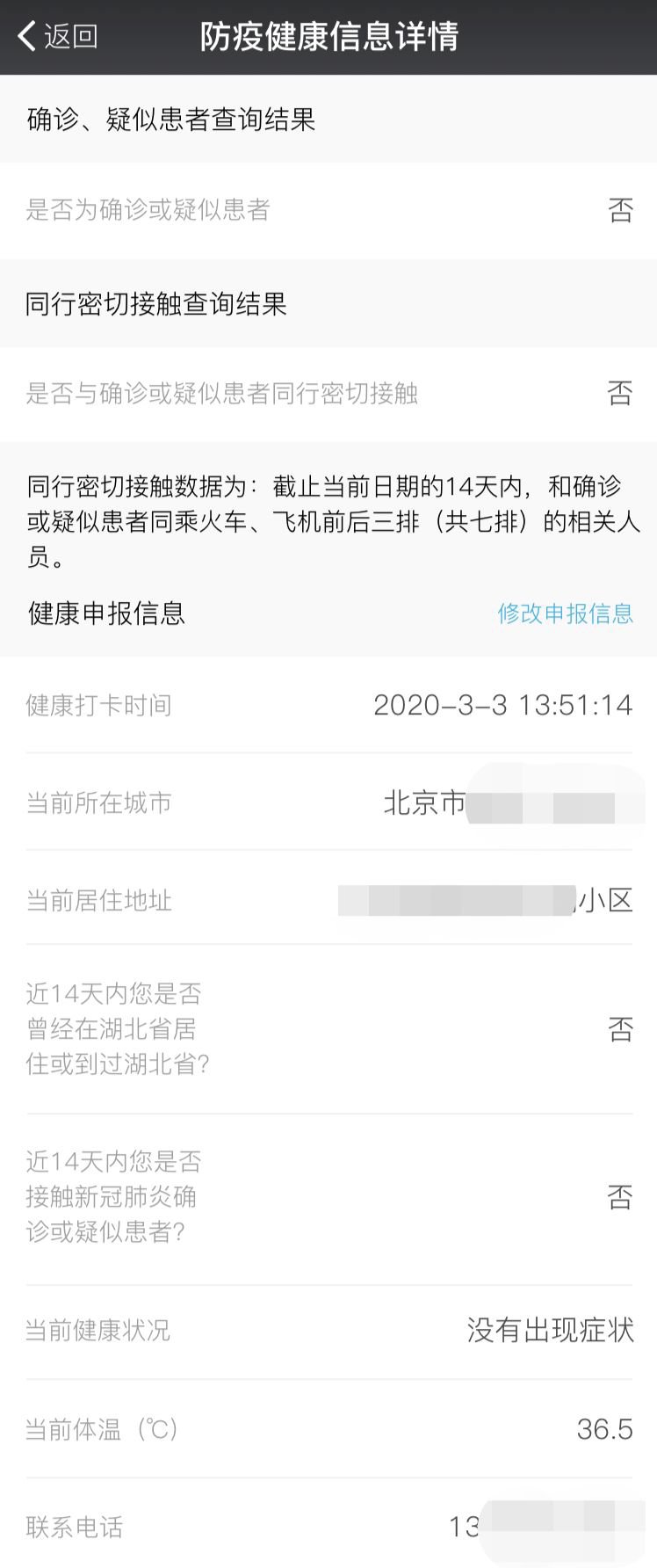Open the 修改申报信息 link

pos(565,613)
